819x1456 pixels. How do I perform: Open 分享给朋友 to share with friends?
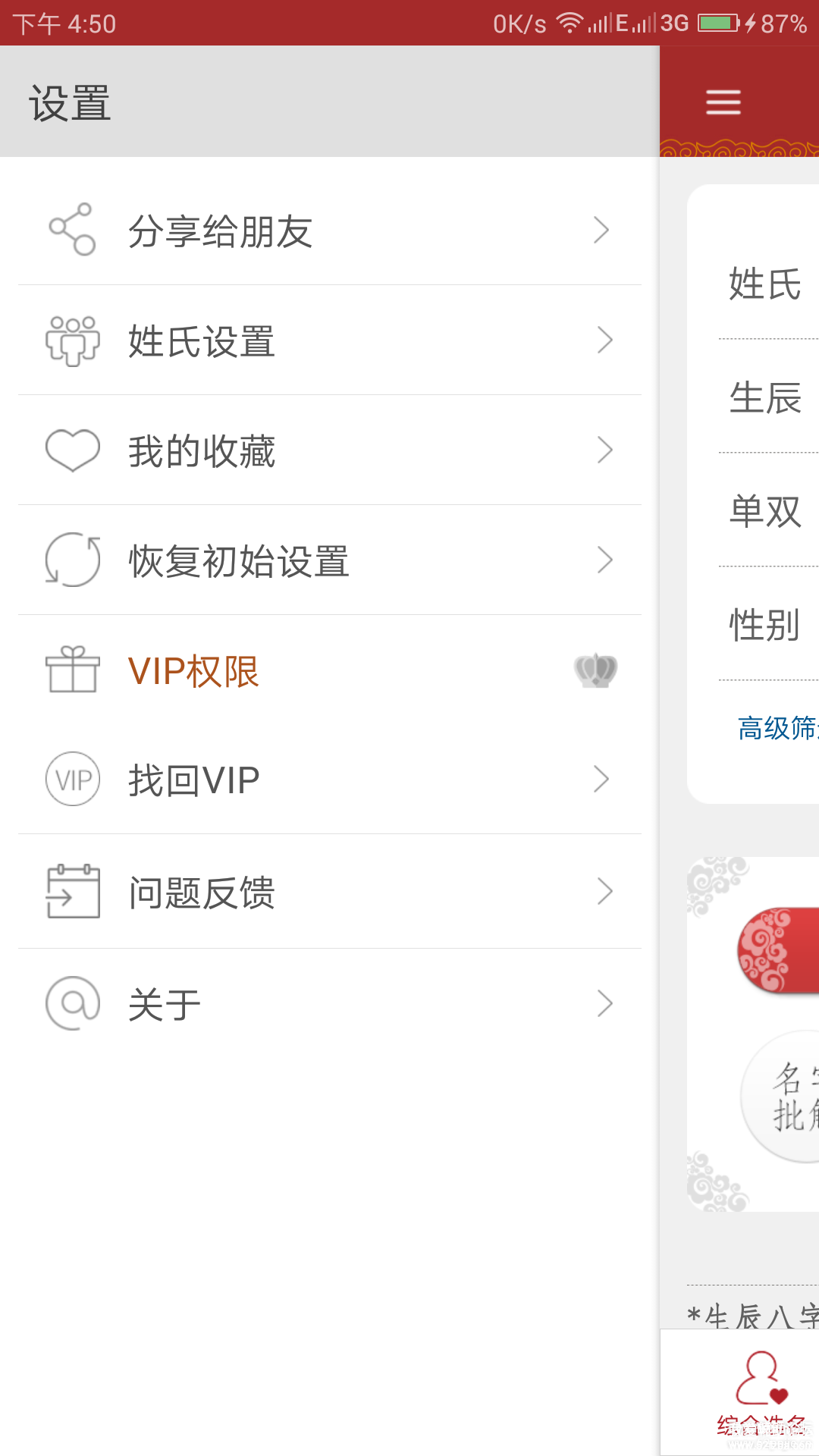329,231
